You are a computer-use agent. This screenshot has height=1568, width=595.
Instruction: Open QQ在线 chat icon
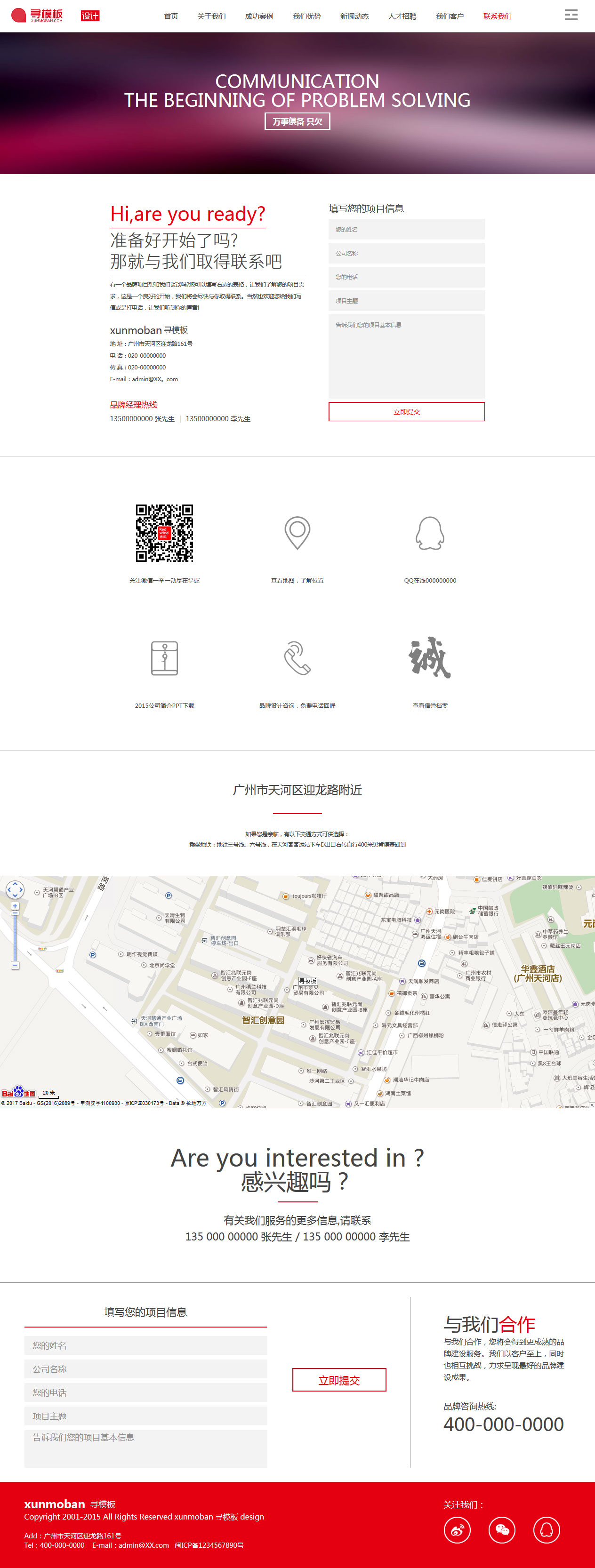(x=430, y=533)
